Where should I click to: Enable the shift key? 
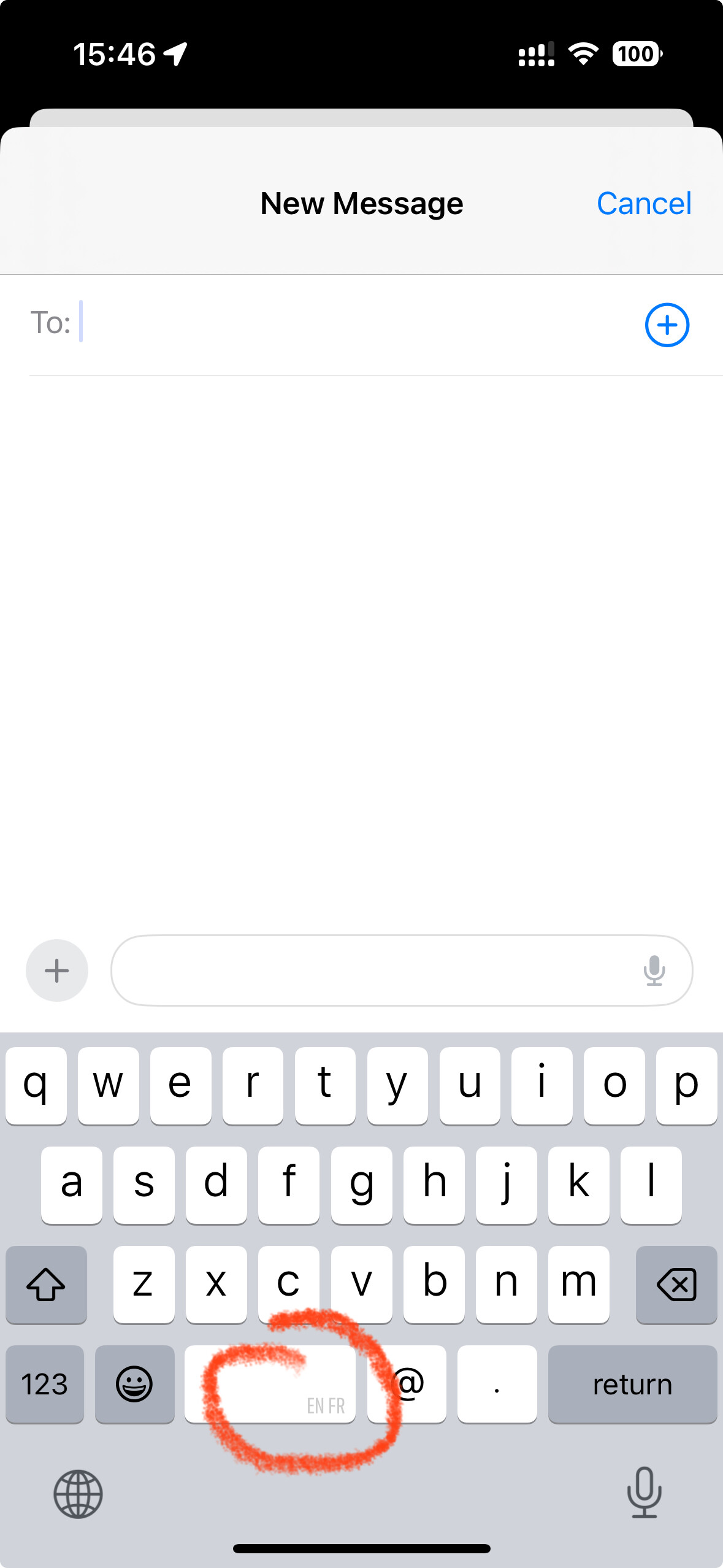coord(46,1285)
